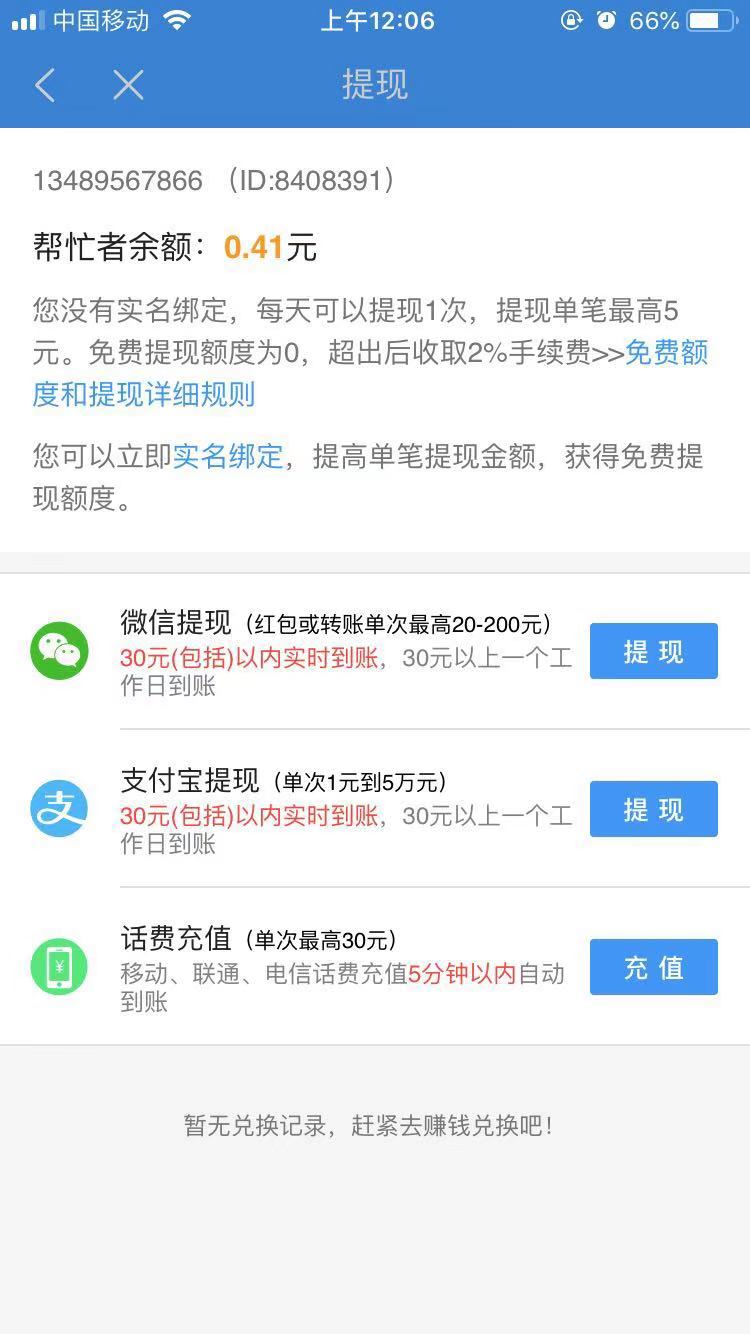Viewport: 750px width, 1334px height.
Task: Close the 提现 page with the X
Action: point(128,85)
